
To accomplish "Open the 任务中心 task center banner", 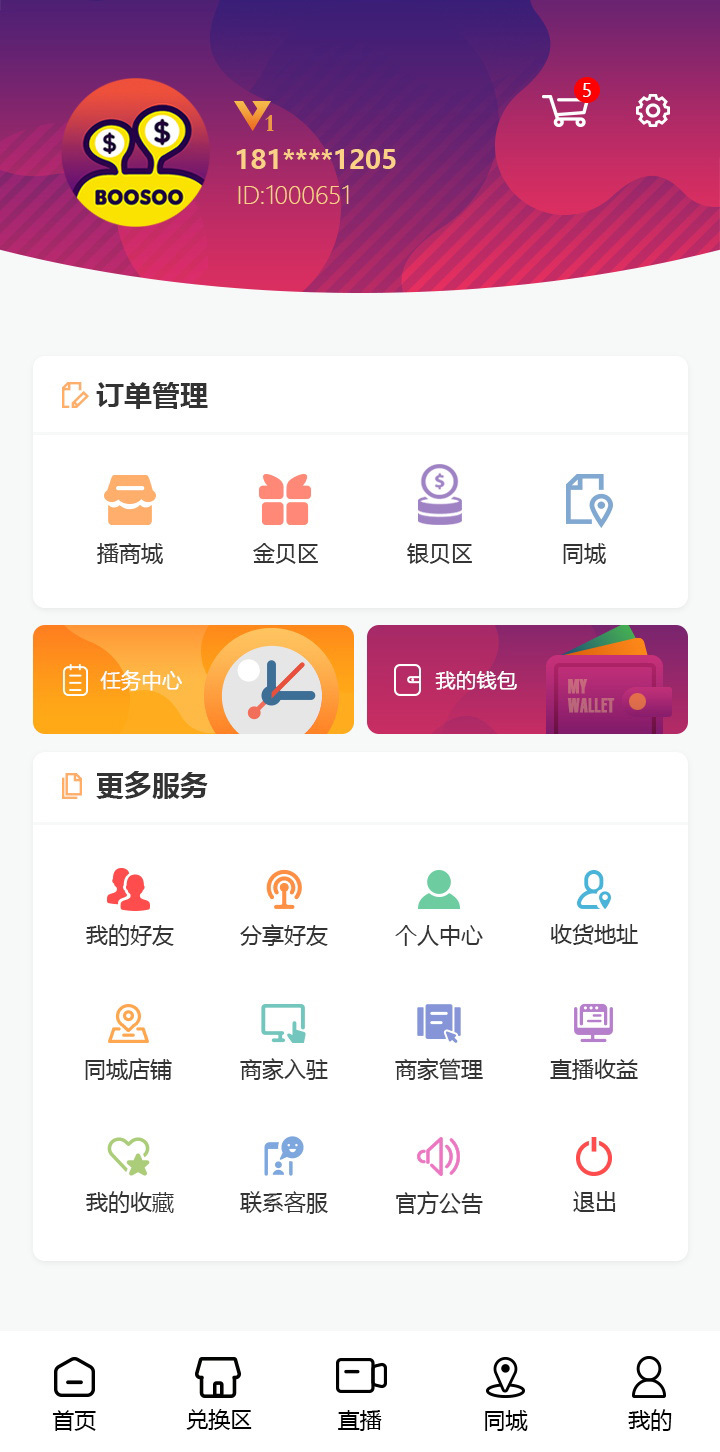I will point(193,679).
